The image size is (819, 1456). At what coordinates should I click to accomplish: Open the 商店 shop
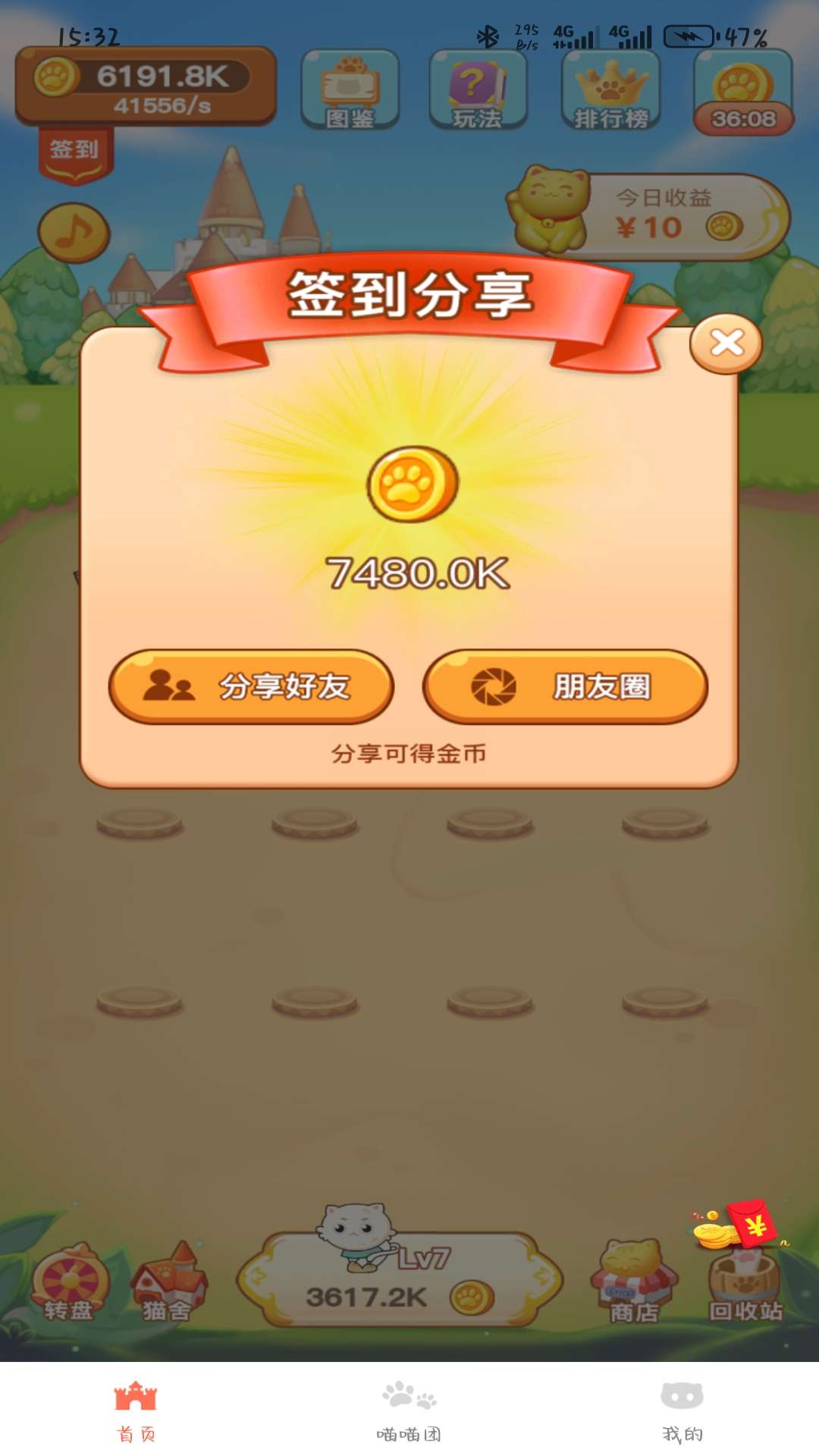634,1283
